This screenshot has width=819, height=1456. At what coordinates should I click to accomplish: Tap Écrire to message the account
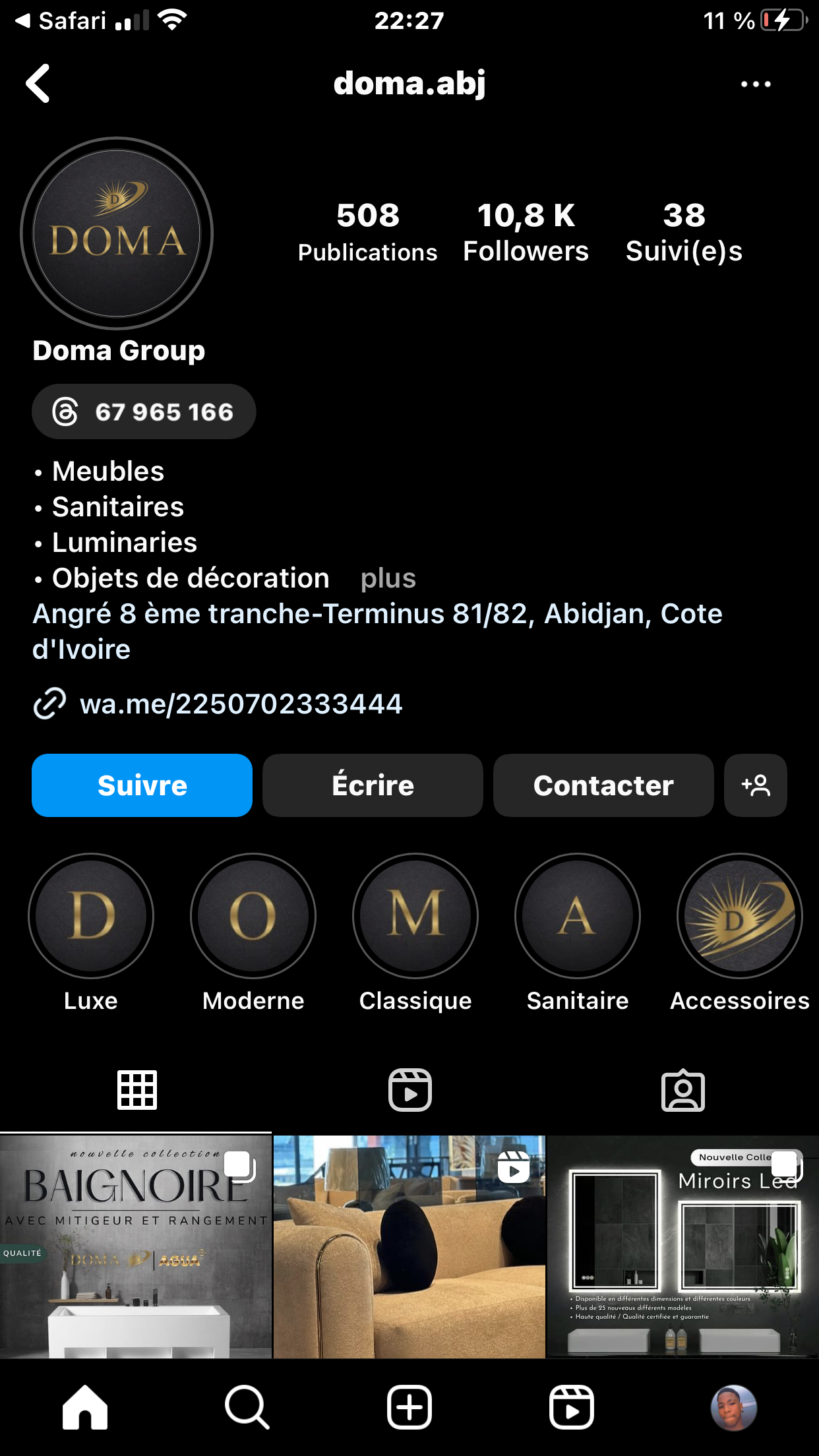click(x=373, y=785)
